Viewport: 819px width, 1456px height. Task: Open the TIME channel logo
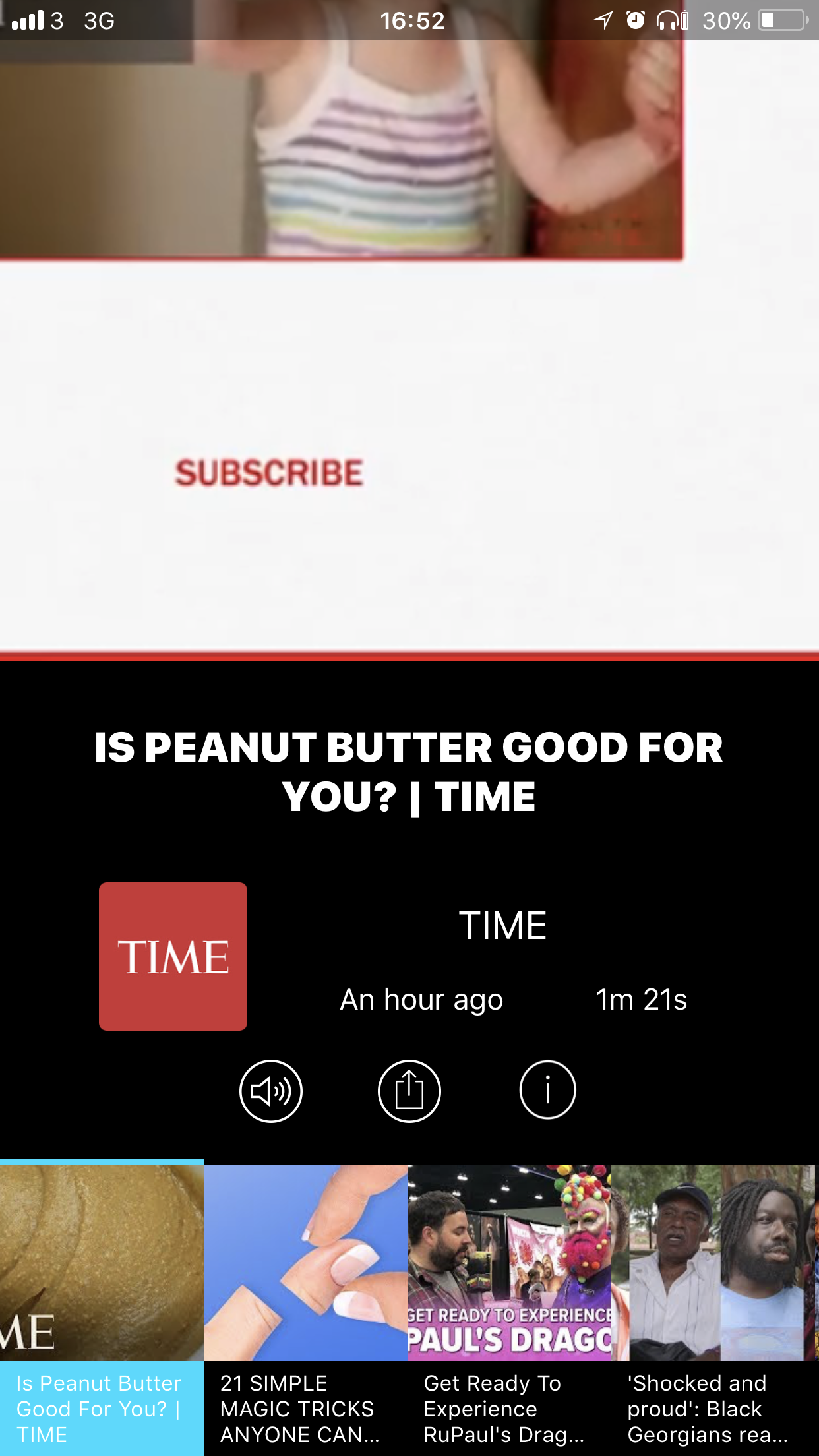pos(173,956)
